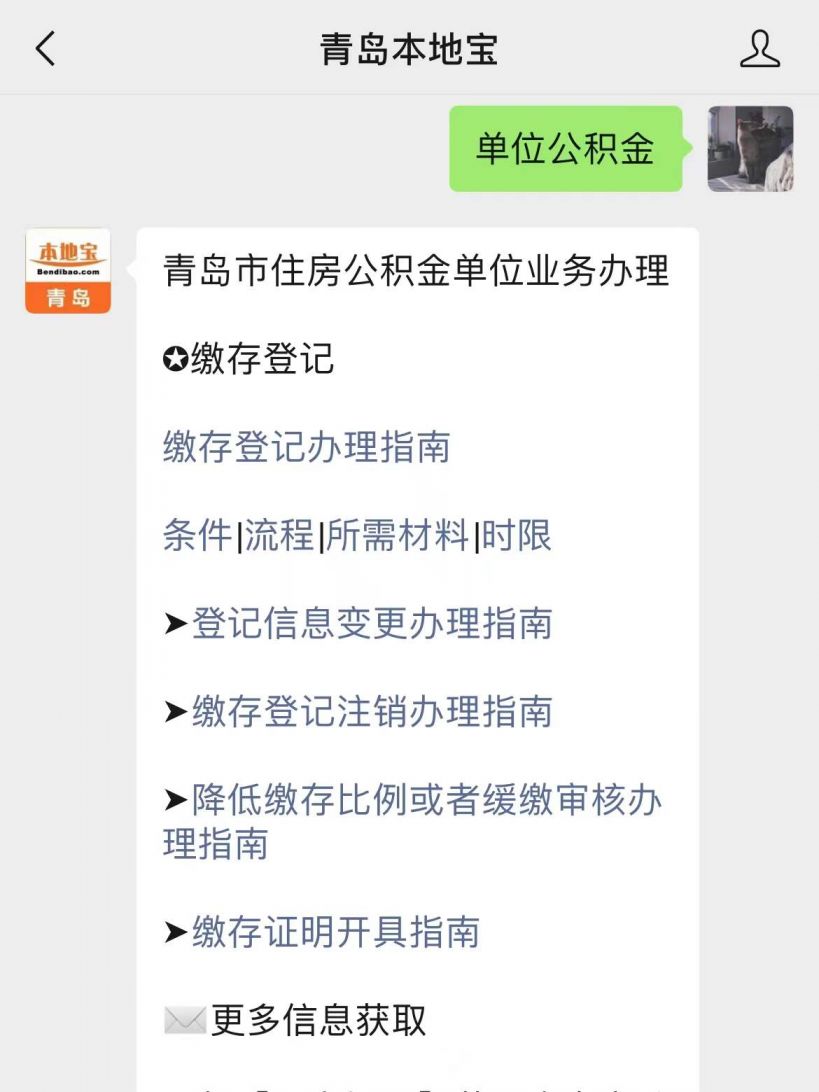This screenshot has height=1092, width=819.
Task: Open the 时限 link
Action: tap(516, 536)
